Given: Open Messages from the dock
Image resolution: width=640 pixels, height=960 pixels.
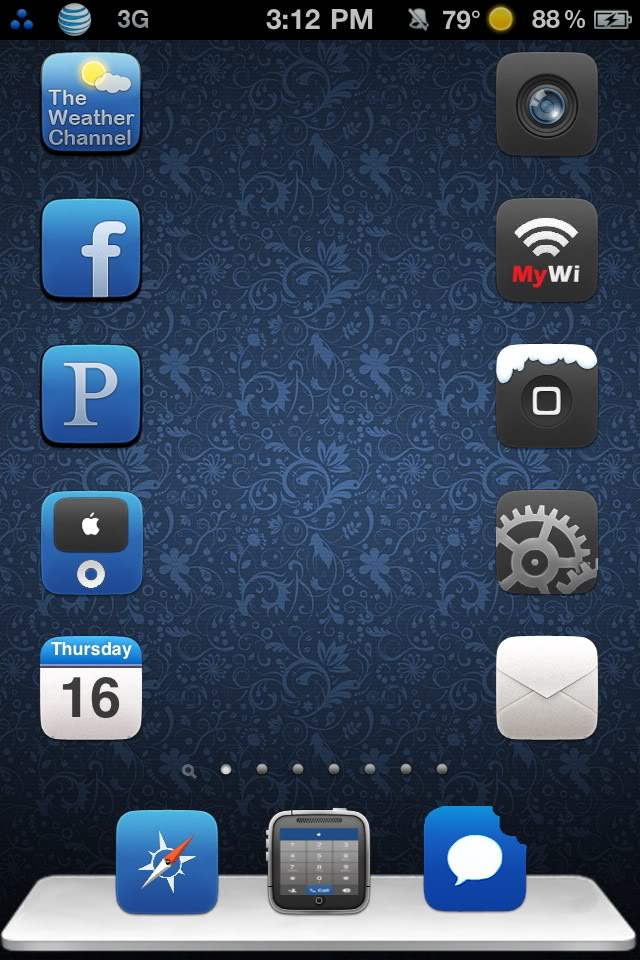Looking at the screenshot, I should (x=474, y=860).
